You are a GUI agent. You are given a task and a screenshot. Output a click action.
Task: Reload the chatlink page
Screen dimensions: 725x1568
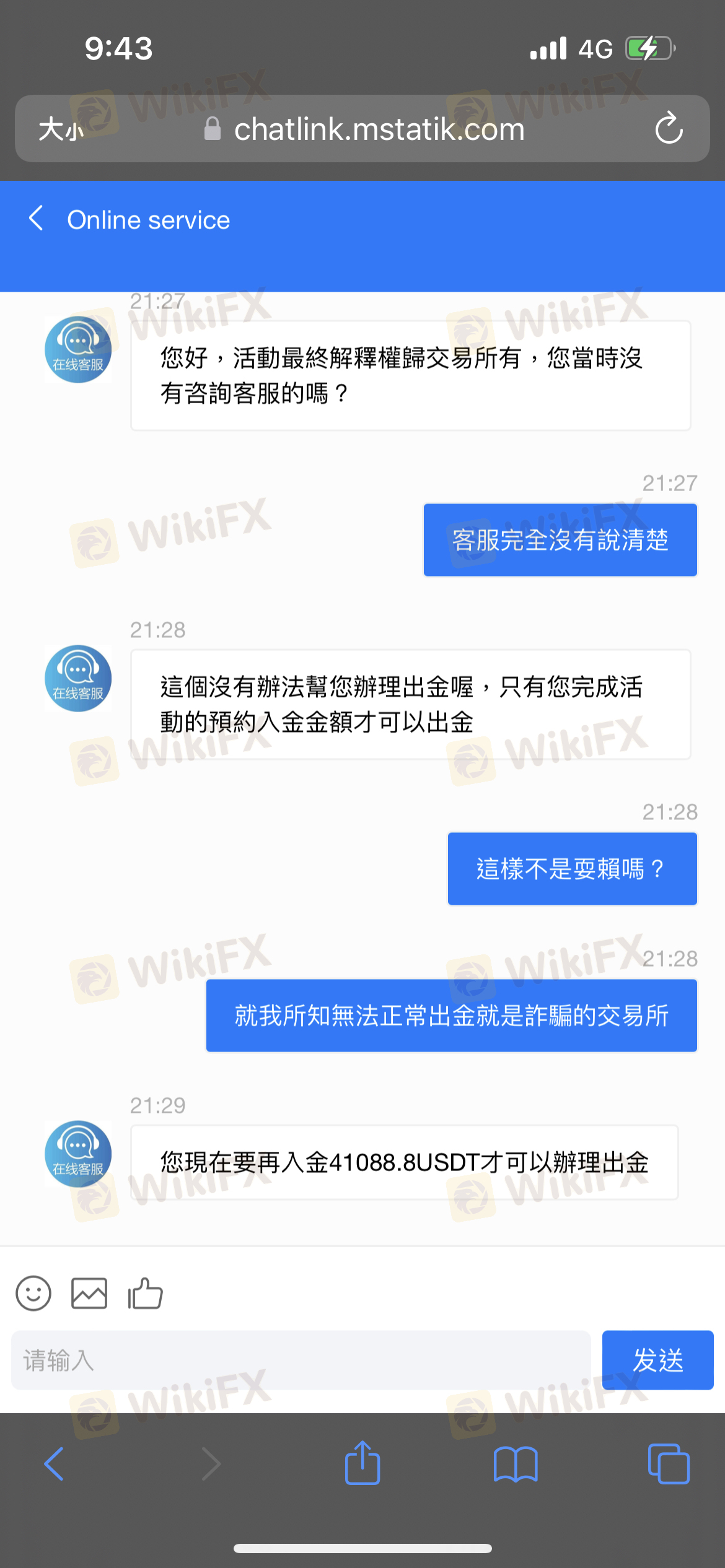[669, 129]
